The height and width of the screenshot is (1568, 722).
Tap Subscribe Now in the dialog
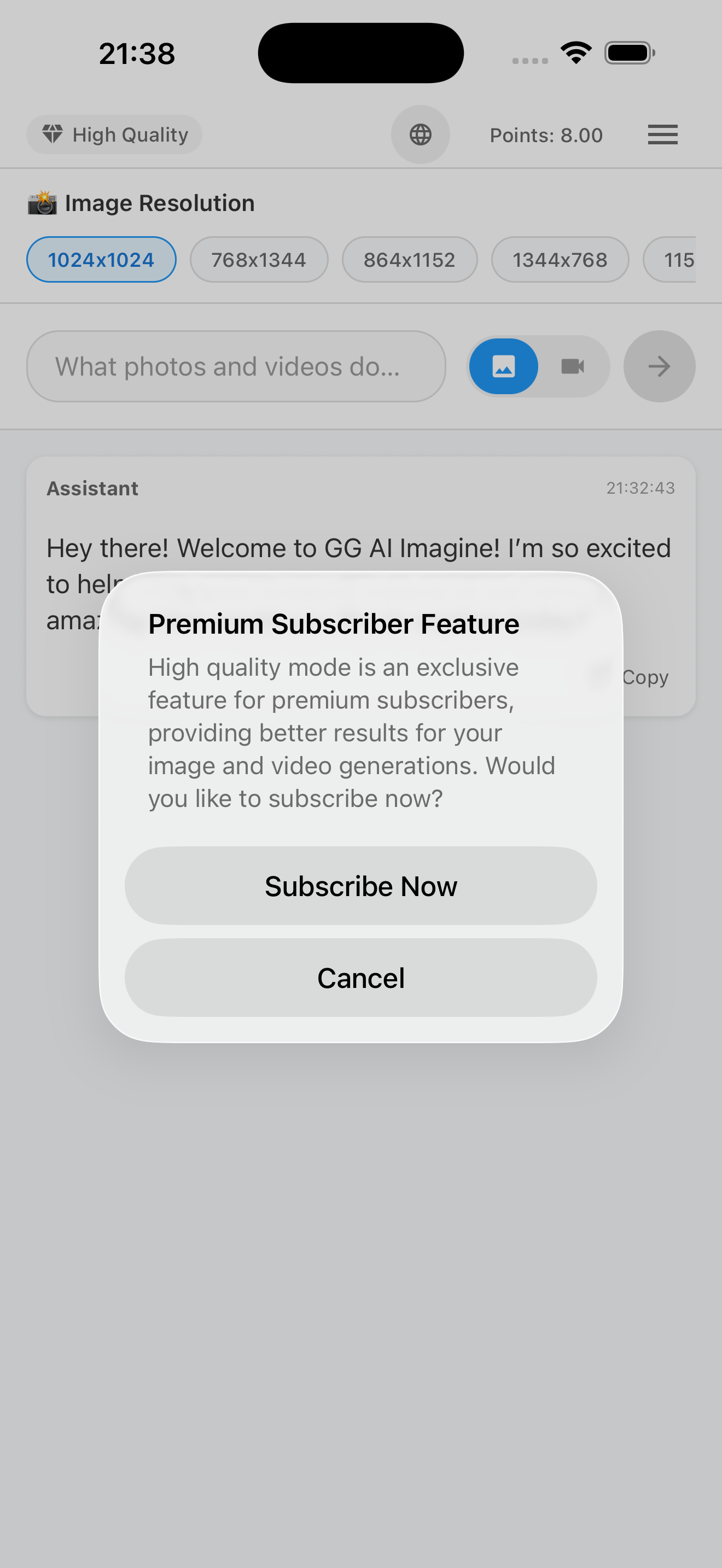coord(360,886)
